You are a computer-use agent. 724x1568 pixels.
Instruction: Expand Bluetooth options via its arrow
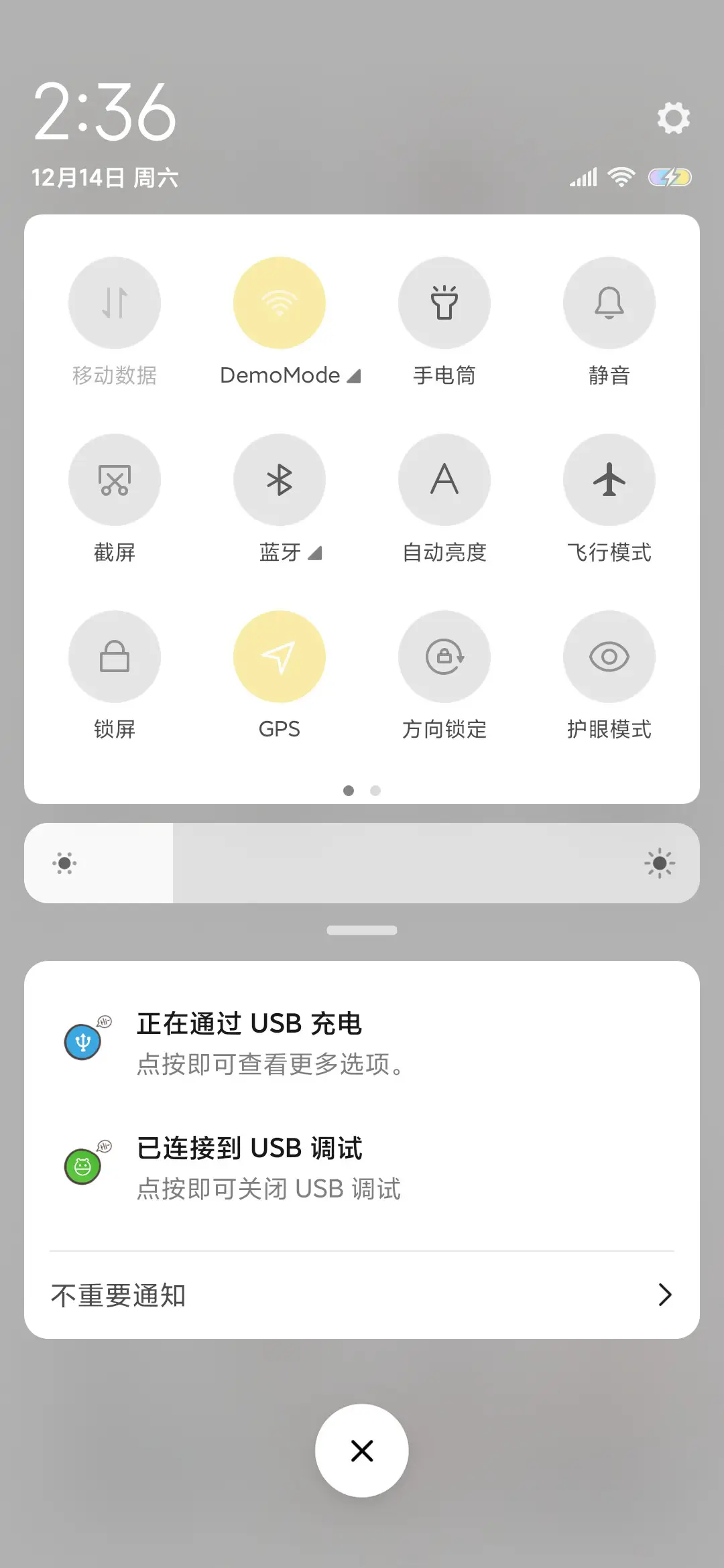click(x=313, y=553)
